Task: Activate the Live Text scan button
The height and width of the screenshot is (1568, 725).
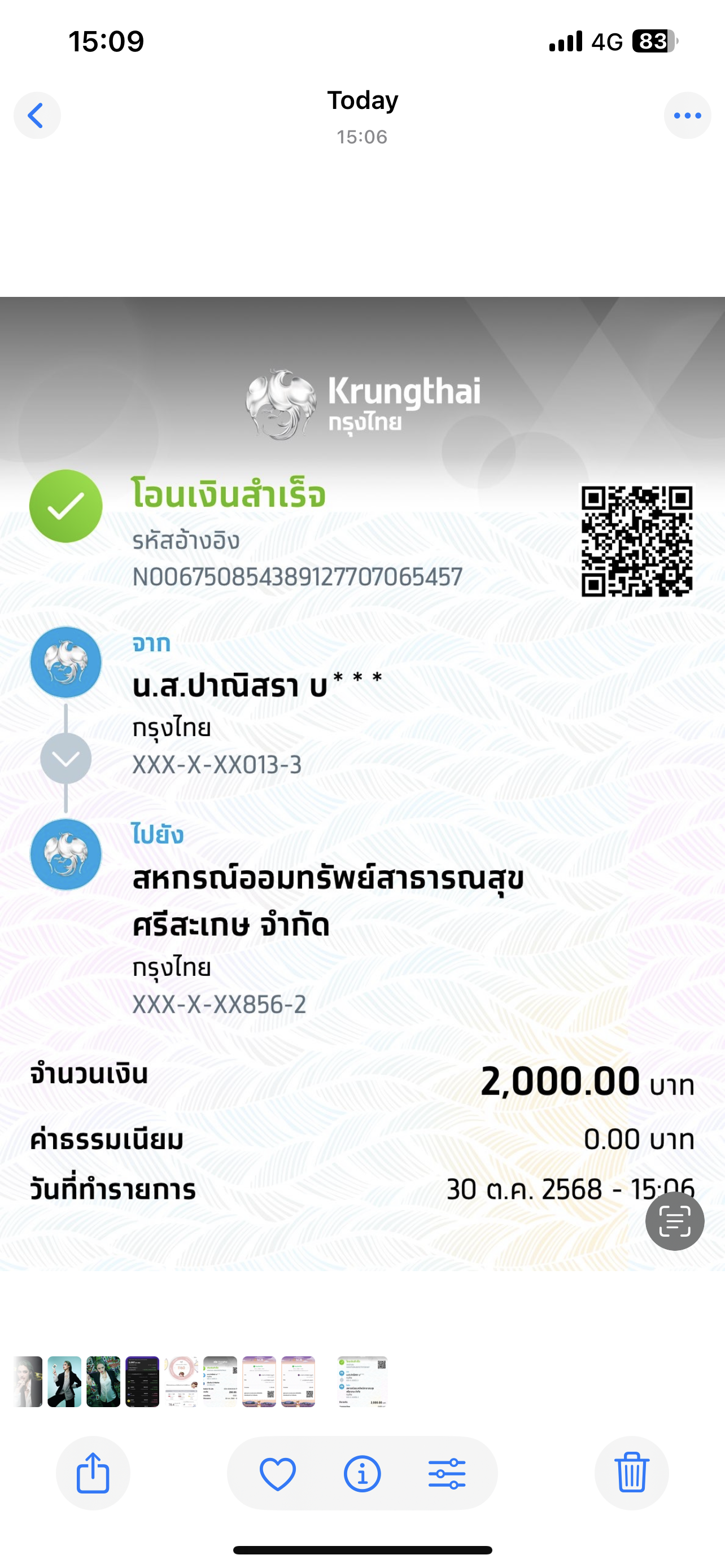Action: click(x=675, y=1221)
